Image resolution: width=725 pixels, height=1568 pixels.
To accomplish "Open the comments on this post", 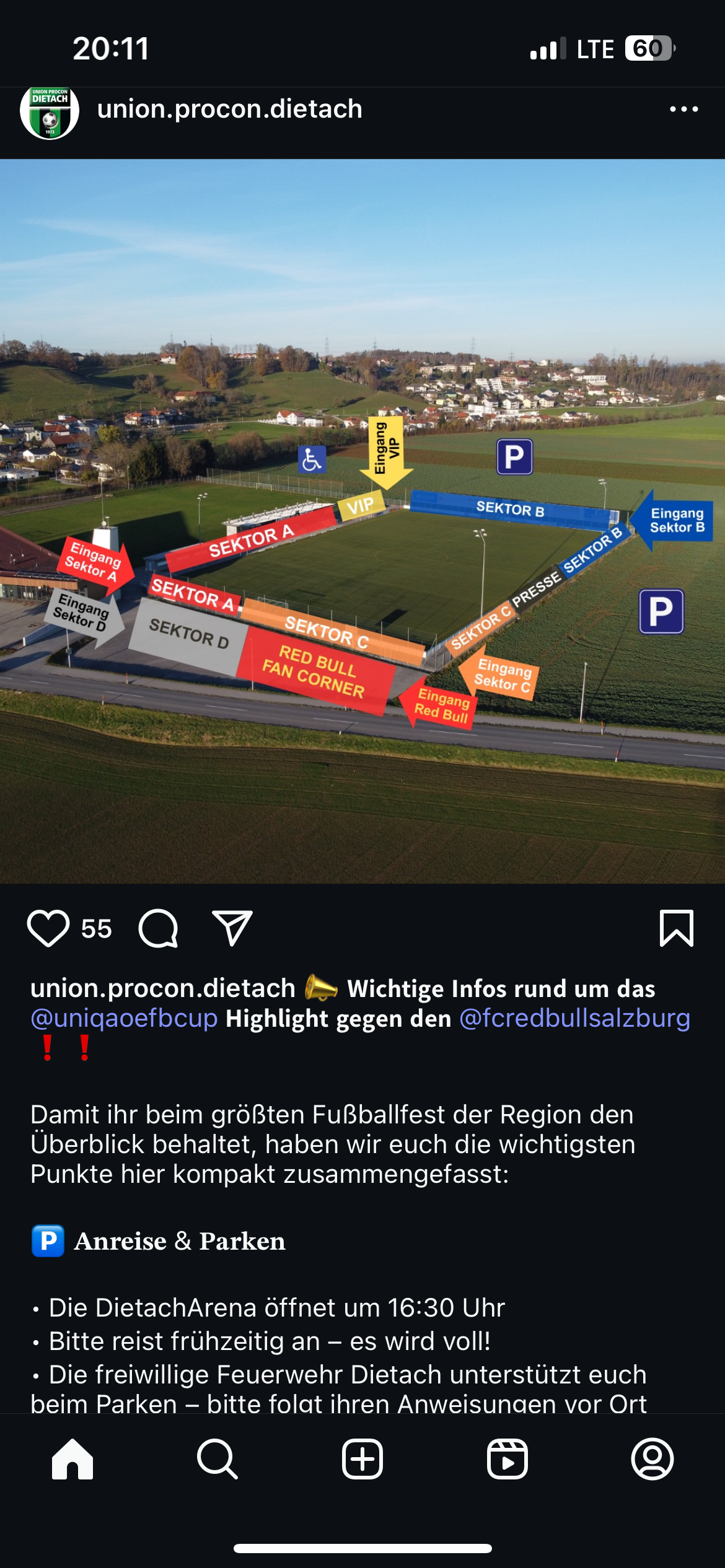I will [x=159, y=928].
